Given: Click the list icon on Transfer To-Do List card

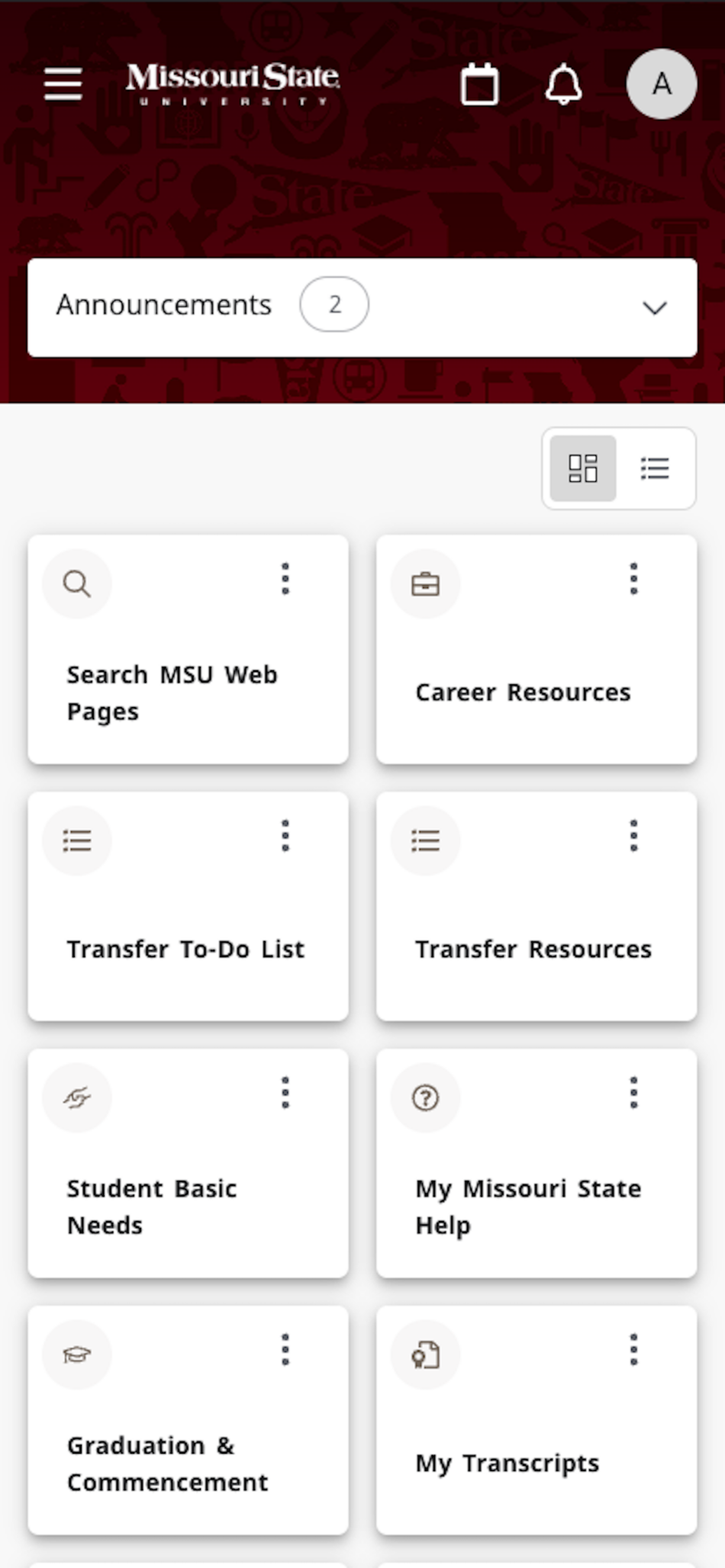Looking at the screenshot, I should tap(76, 840).
